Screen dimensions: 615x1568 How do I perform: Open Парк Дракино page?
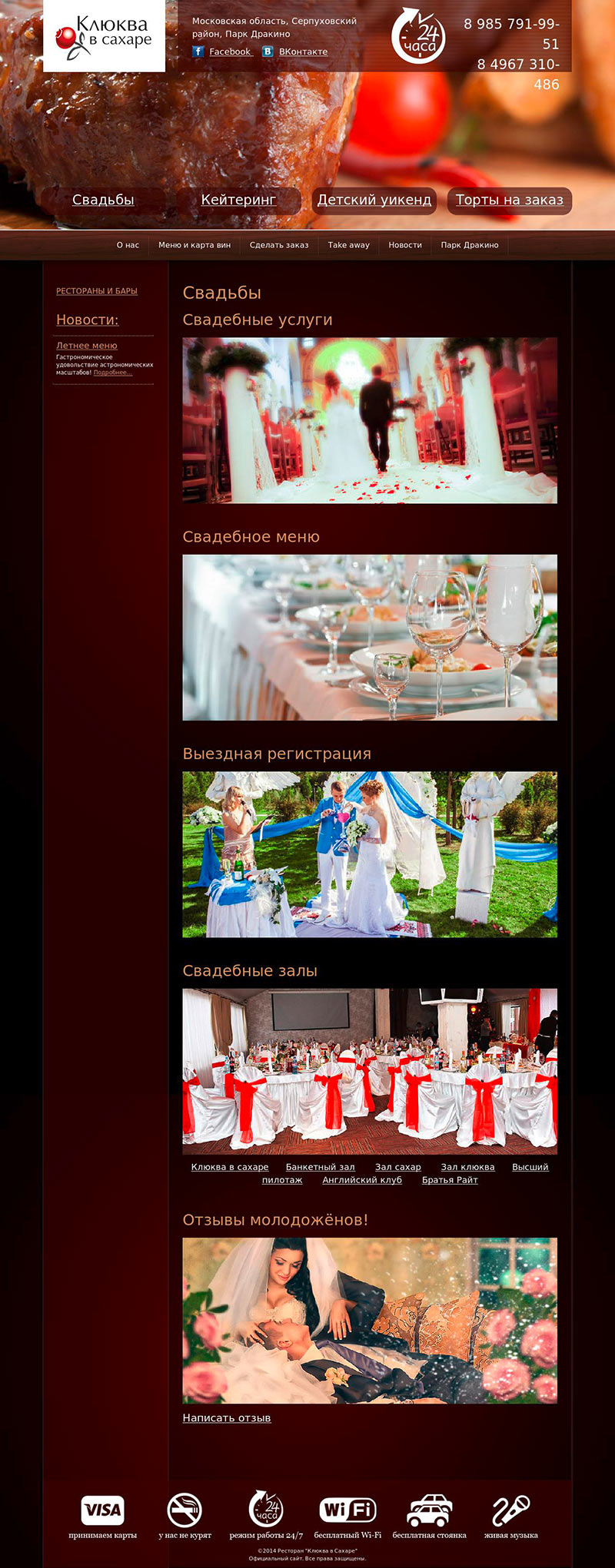pyautogui.click(x=470, y=245)
